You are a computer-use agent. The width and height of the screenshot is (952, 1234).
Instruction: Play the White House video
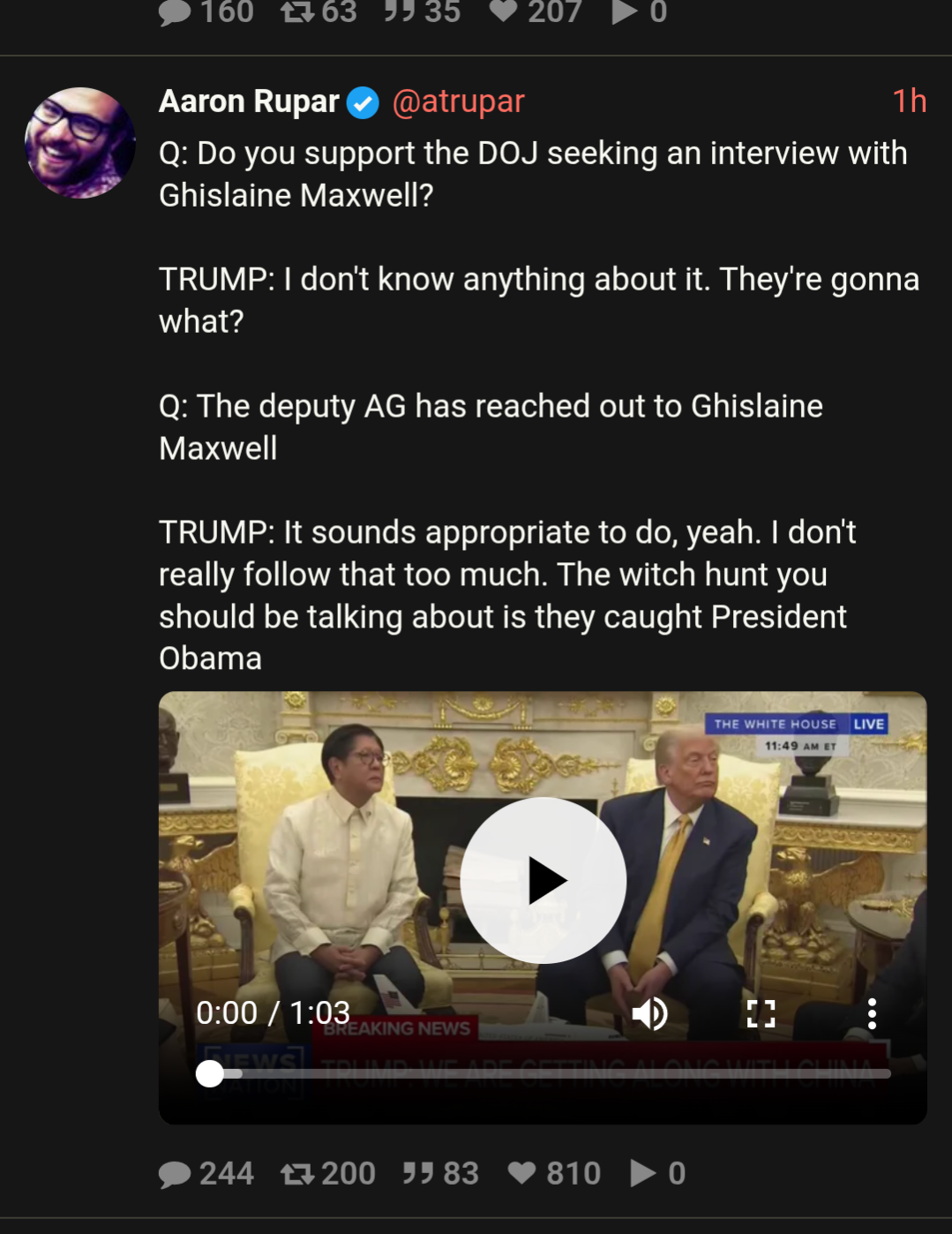pos(543,880)
